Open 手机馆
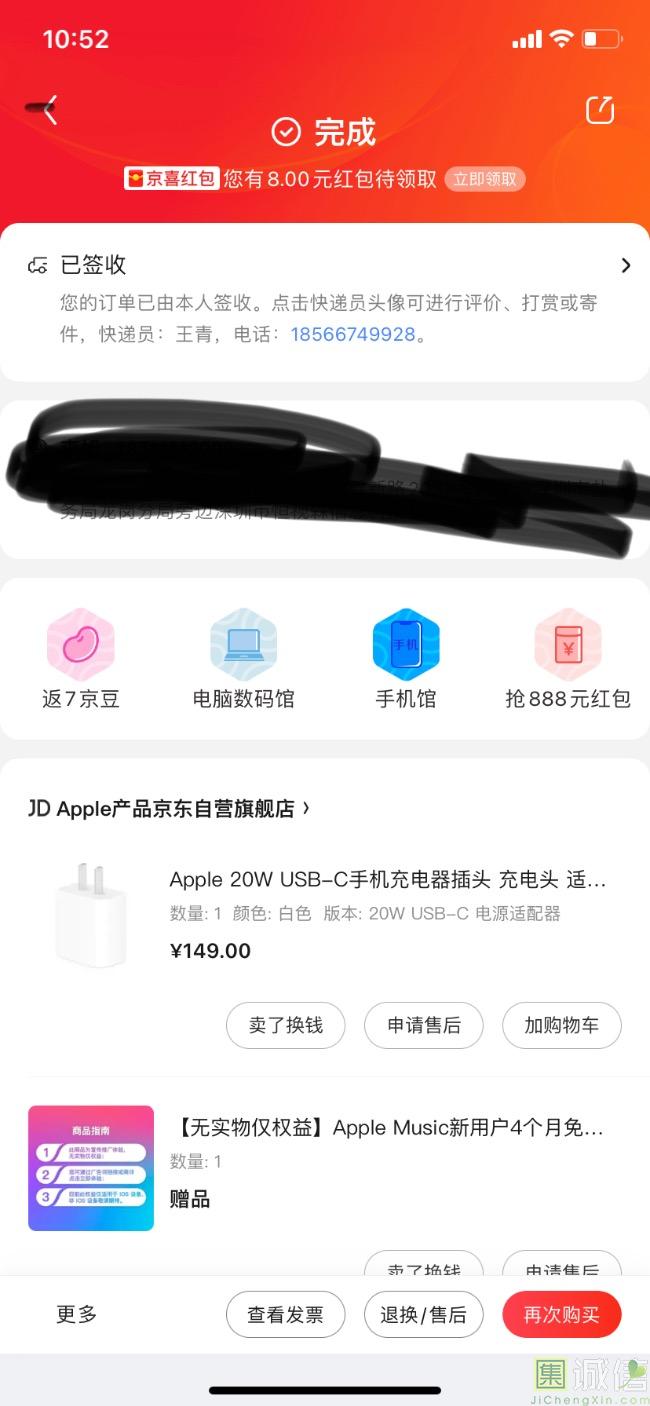This screenshot has height=1406, width=650. [x=406, y=659]
